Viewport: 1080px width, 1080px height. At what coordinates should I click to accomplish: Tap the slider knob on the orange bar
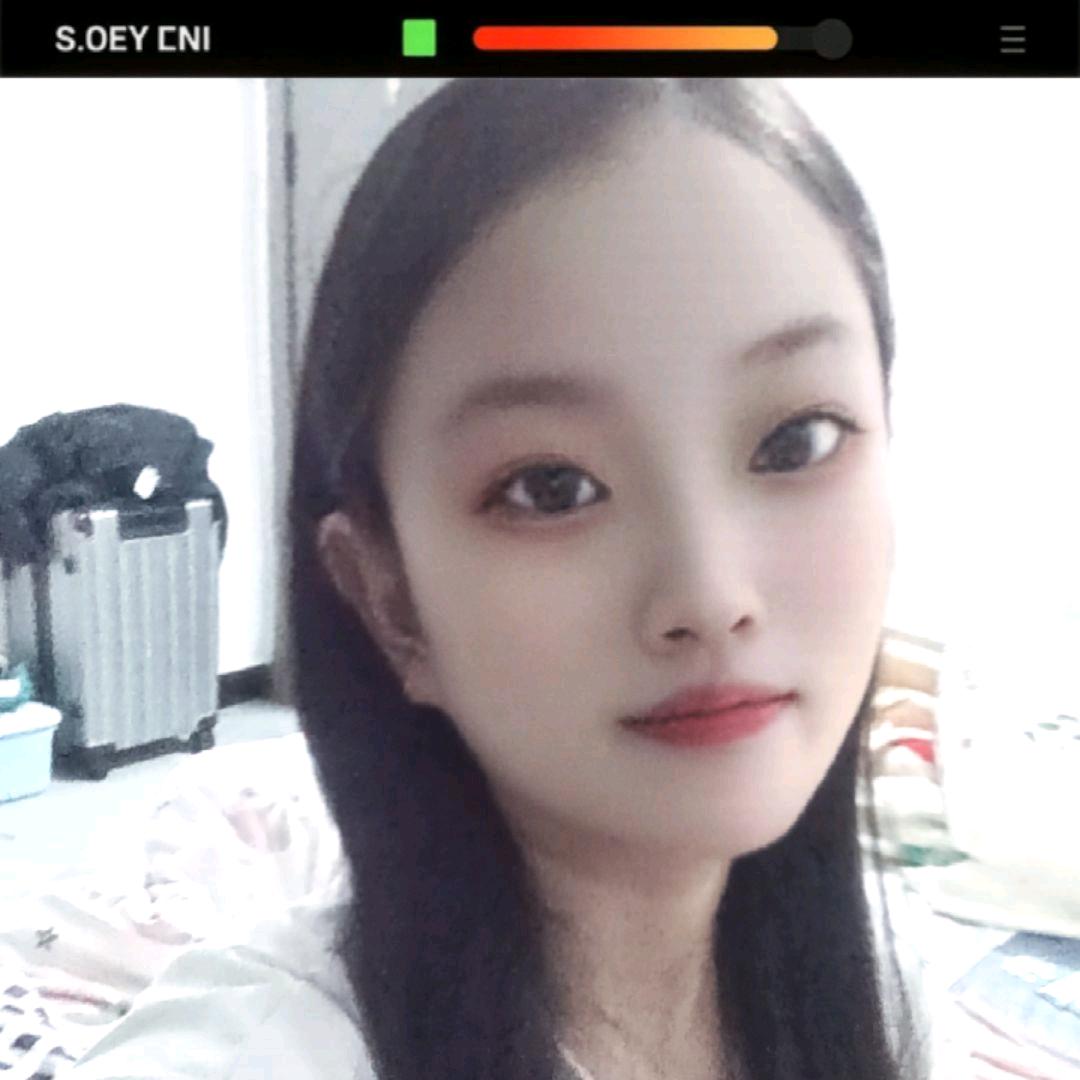pos(831,39)
